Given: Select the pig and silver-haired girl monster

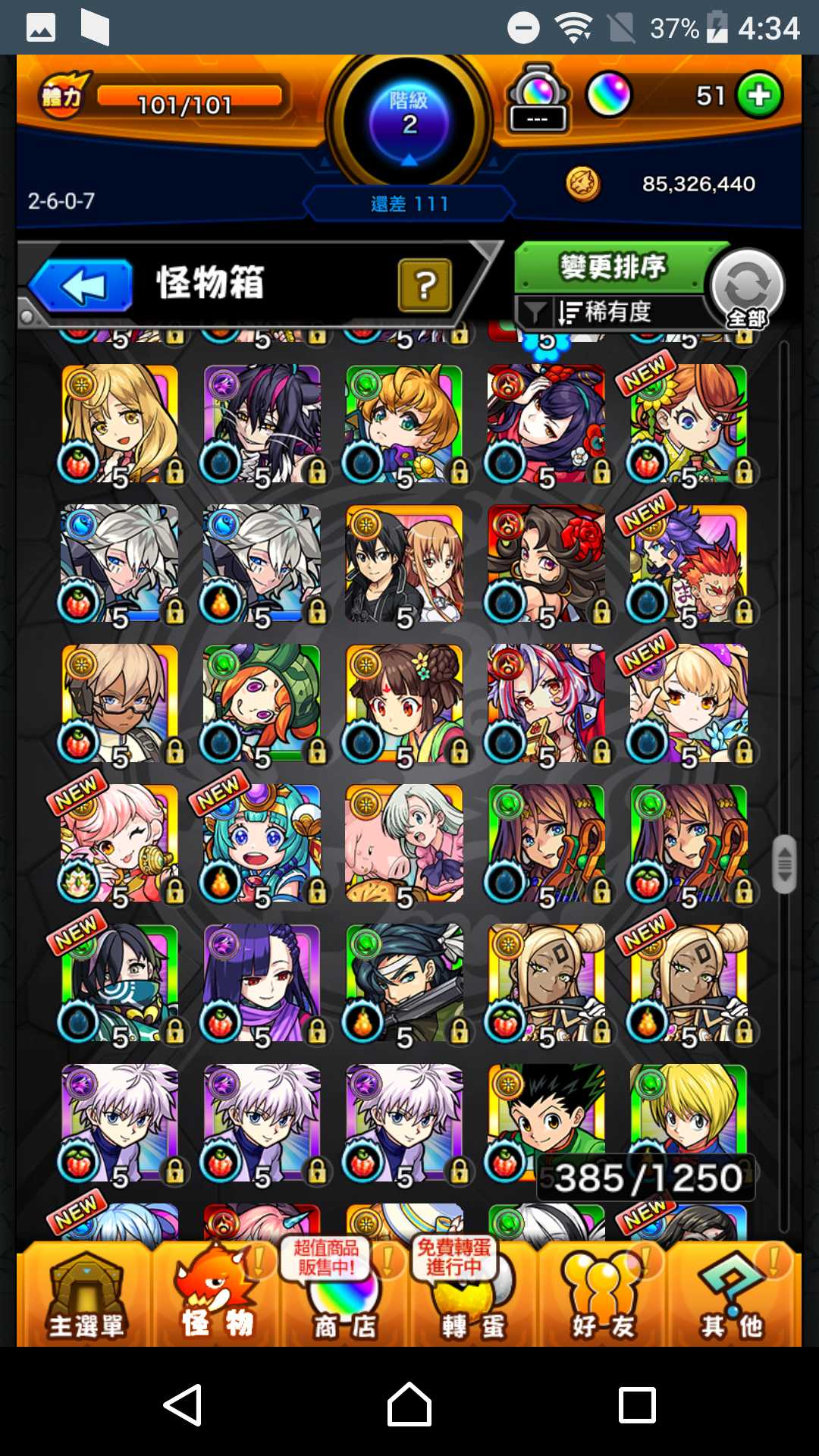Looking at the screenshot, I should click(403, 843).
